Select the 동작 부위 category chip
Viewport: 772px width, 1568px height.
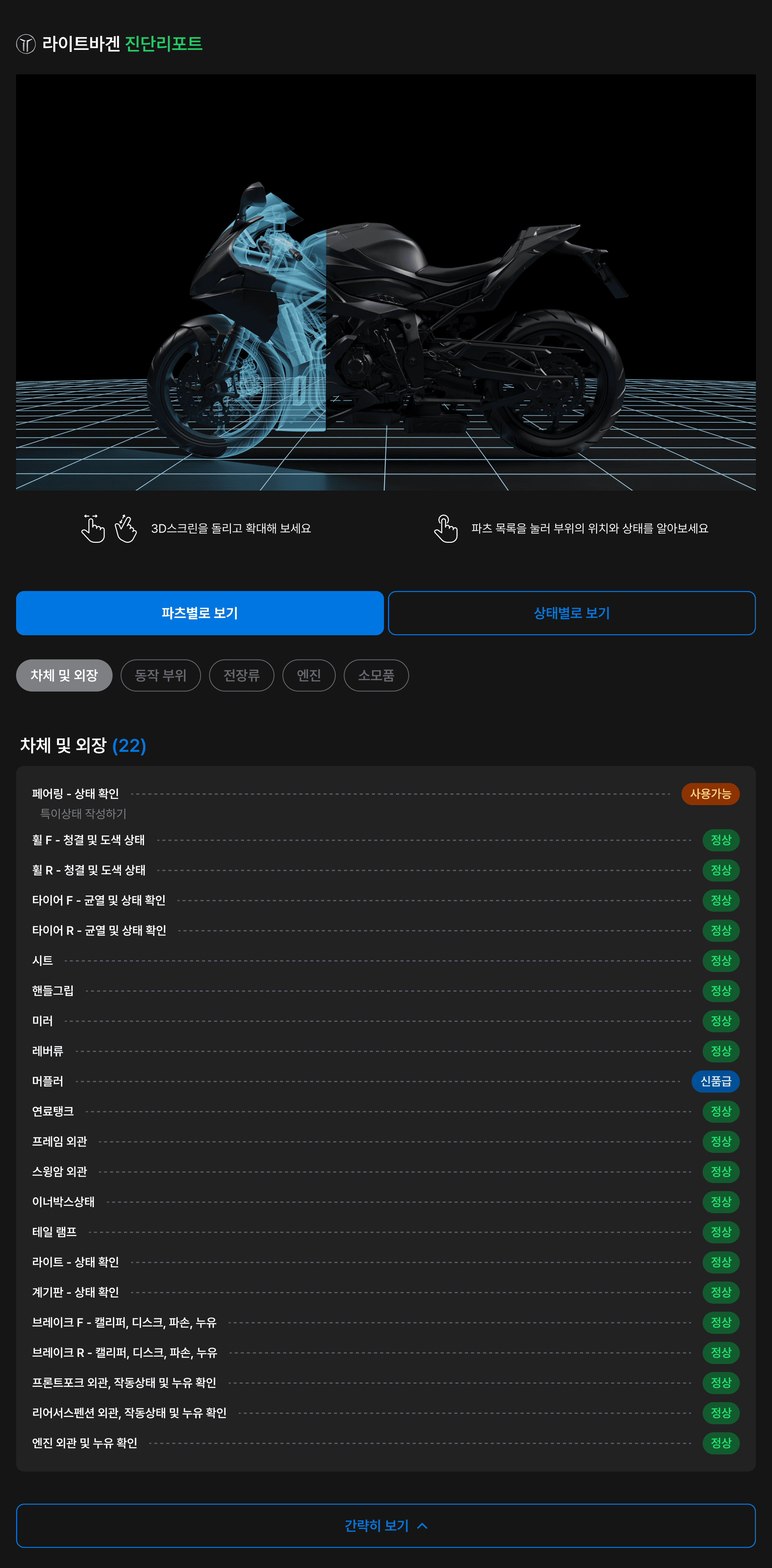[x=160, y=675]
